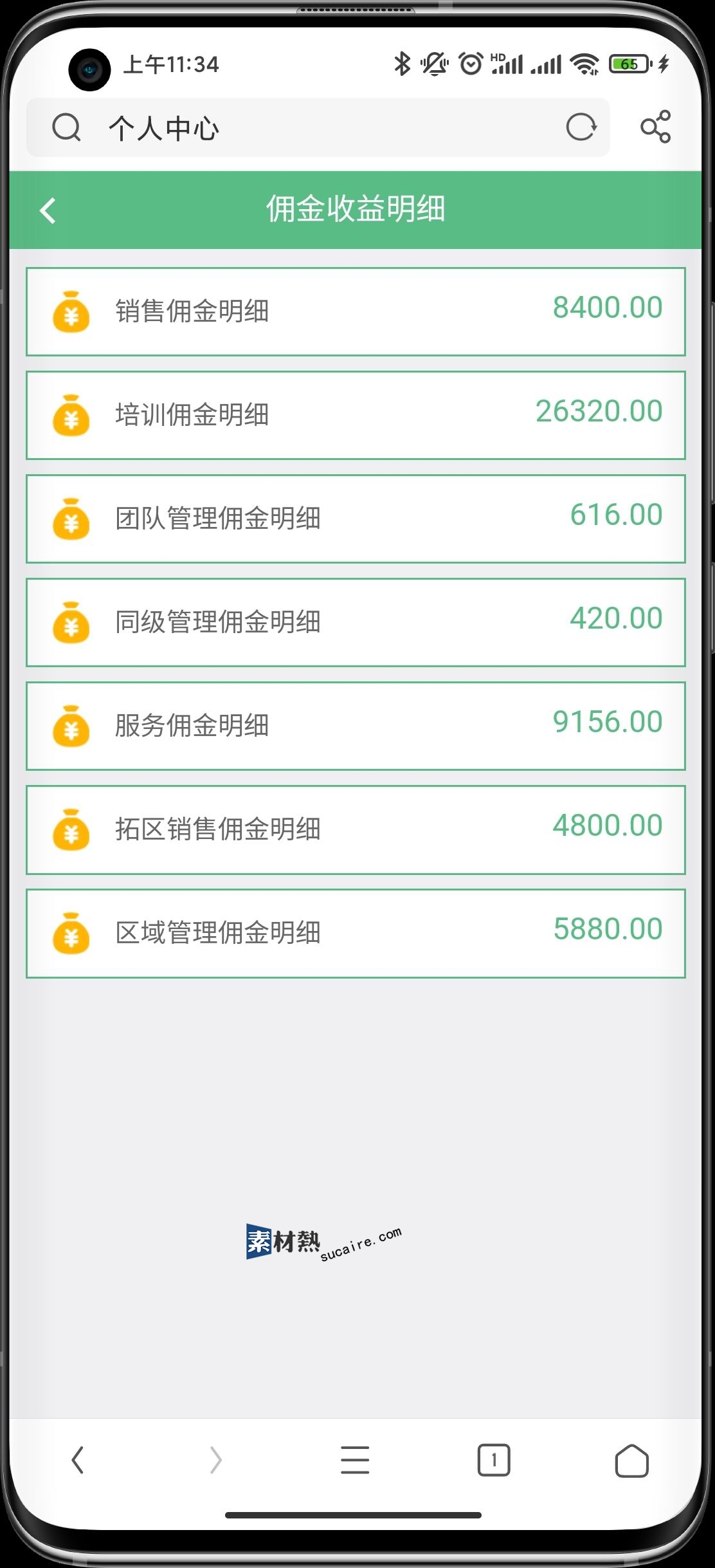Open 同级管理佣金明细 row

click(356, 622)
